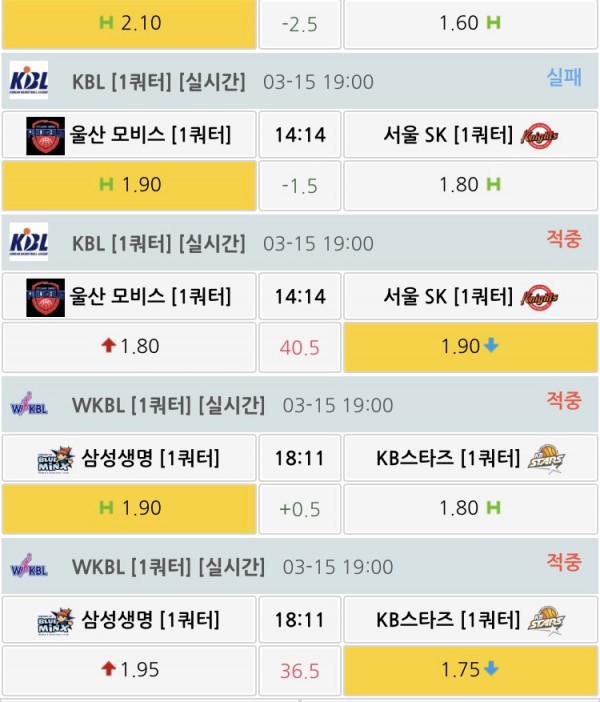This screenshot has height=702, width=600.
Task: Choose Samsung Life 1.90 on the +0.5 handicap
Action: pyautogui.click(x=127, y=508)
